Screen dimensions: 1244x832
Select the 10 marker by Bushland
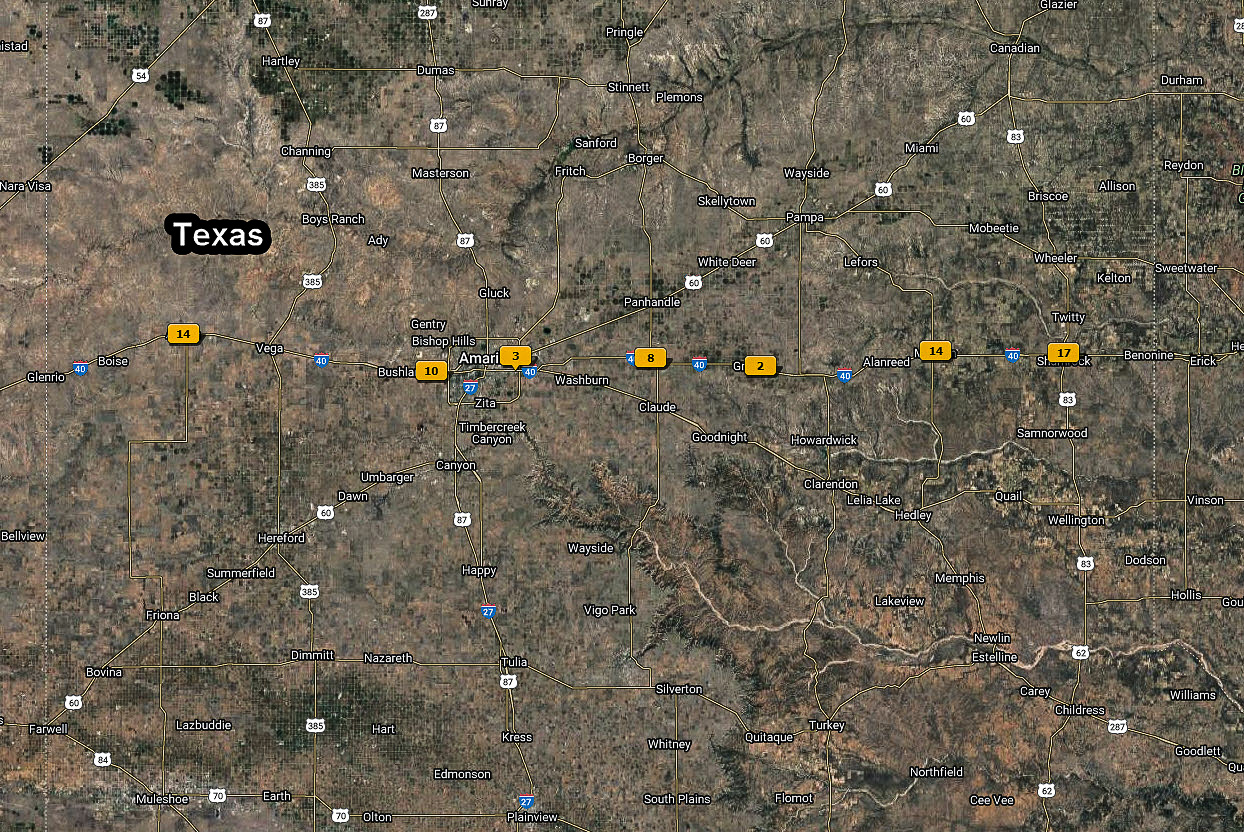pos(431,371)
